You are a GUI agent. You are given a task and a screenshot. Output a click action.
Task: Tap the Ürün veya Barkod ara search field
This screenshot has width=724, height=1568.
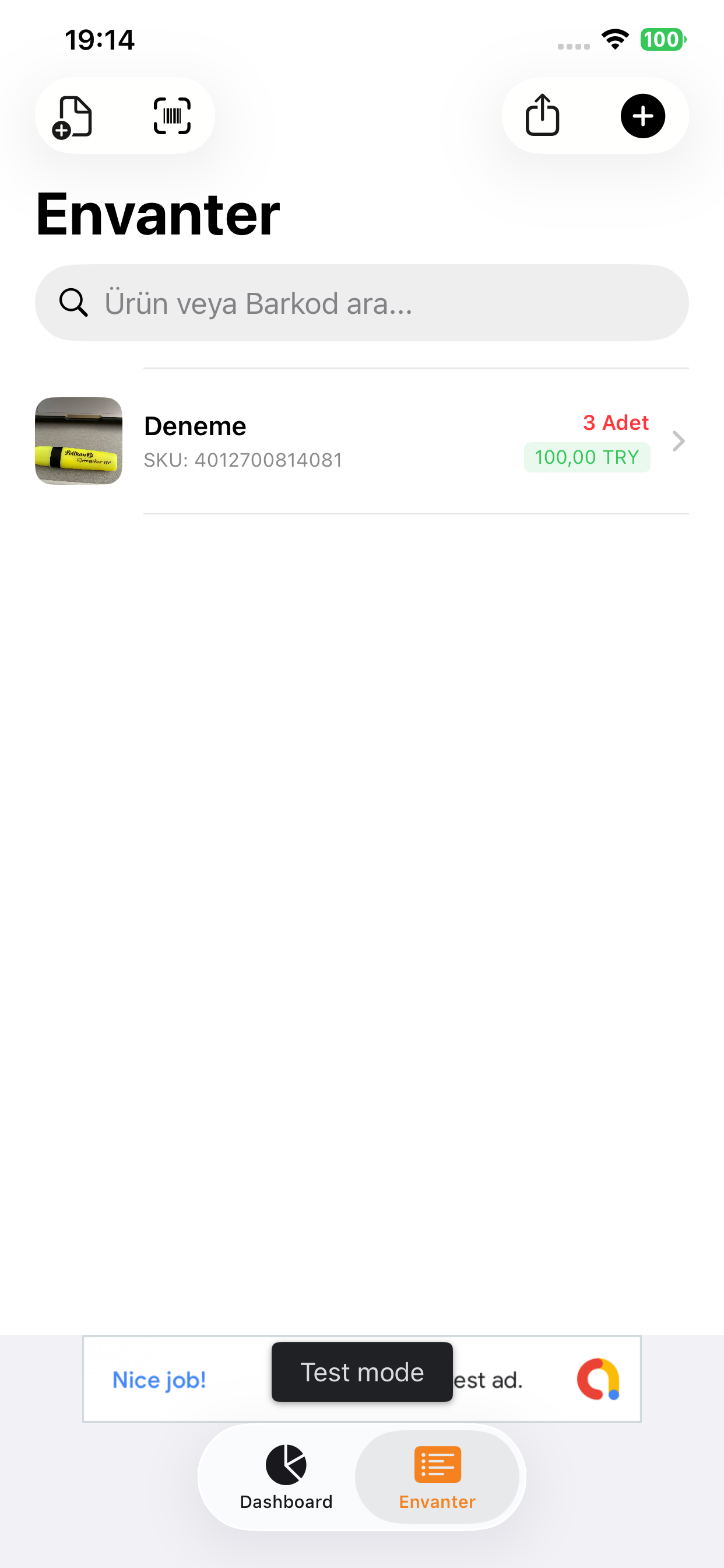pyautogui.click(x=362, y=303)
